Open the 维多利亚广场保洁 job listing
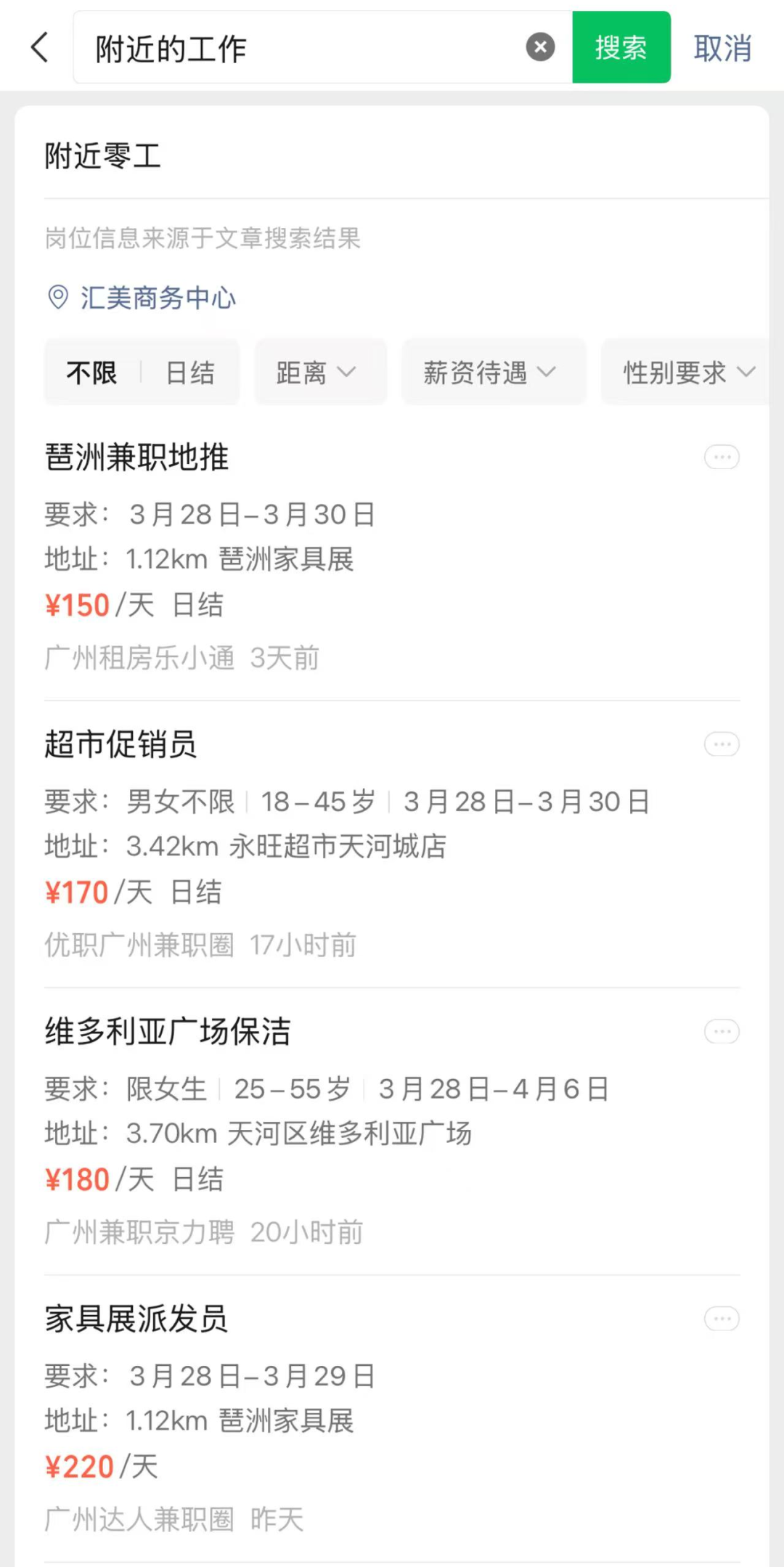The image size is (784, 1567). pyautogui.click(x=392, y=1131)
